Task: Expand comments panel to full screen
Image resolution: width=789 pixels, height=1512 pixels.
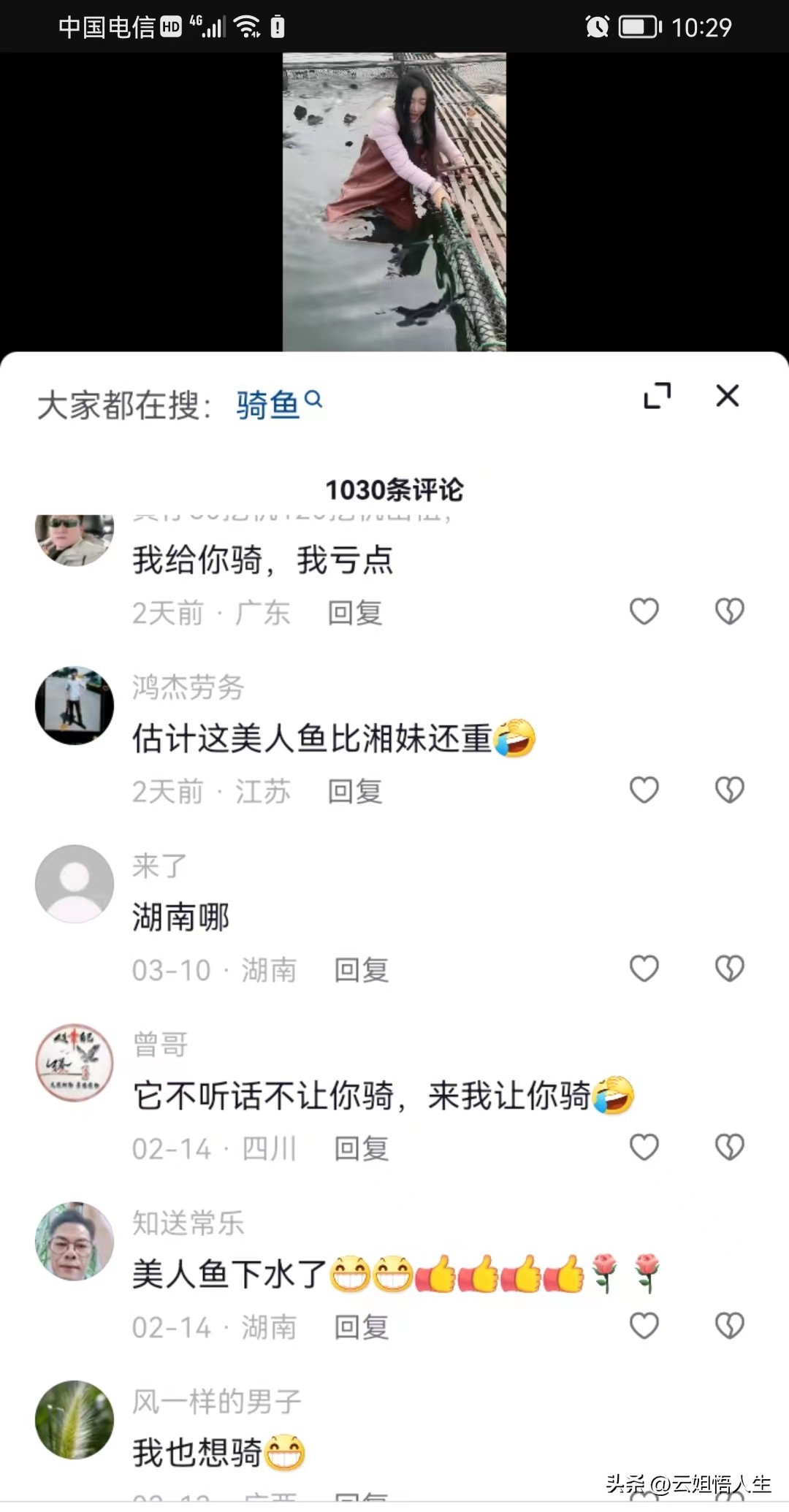Action: tap(657, 396)
